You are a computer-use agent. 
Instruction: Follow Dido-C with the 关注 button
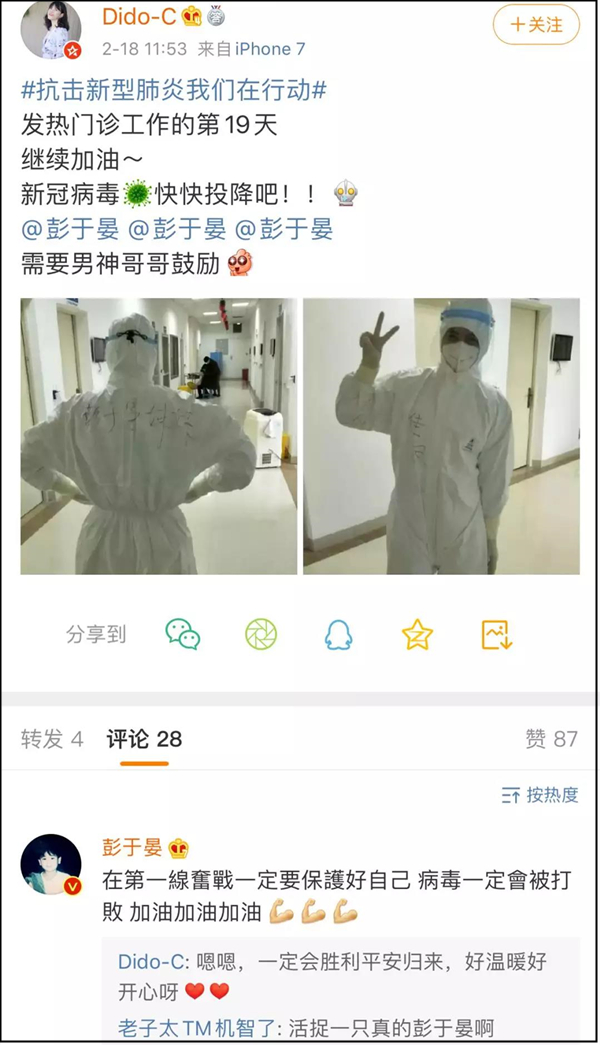pyautogui.click(x=535, y=24)
